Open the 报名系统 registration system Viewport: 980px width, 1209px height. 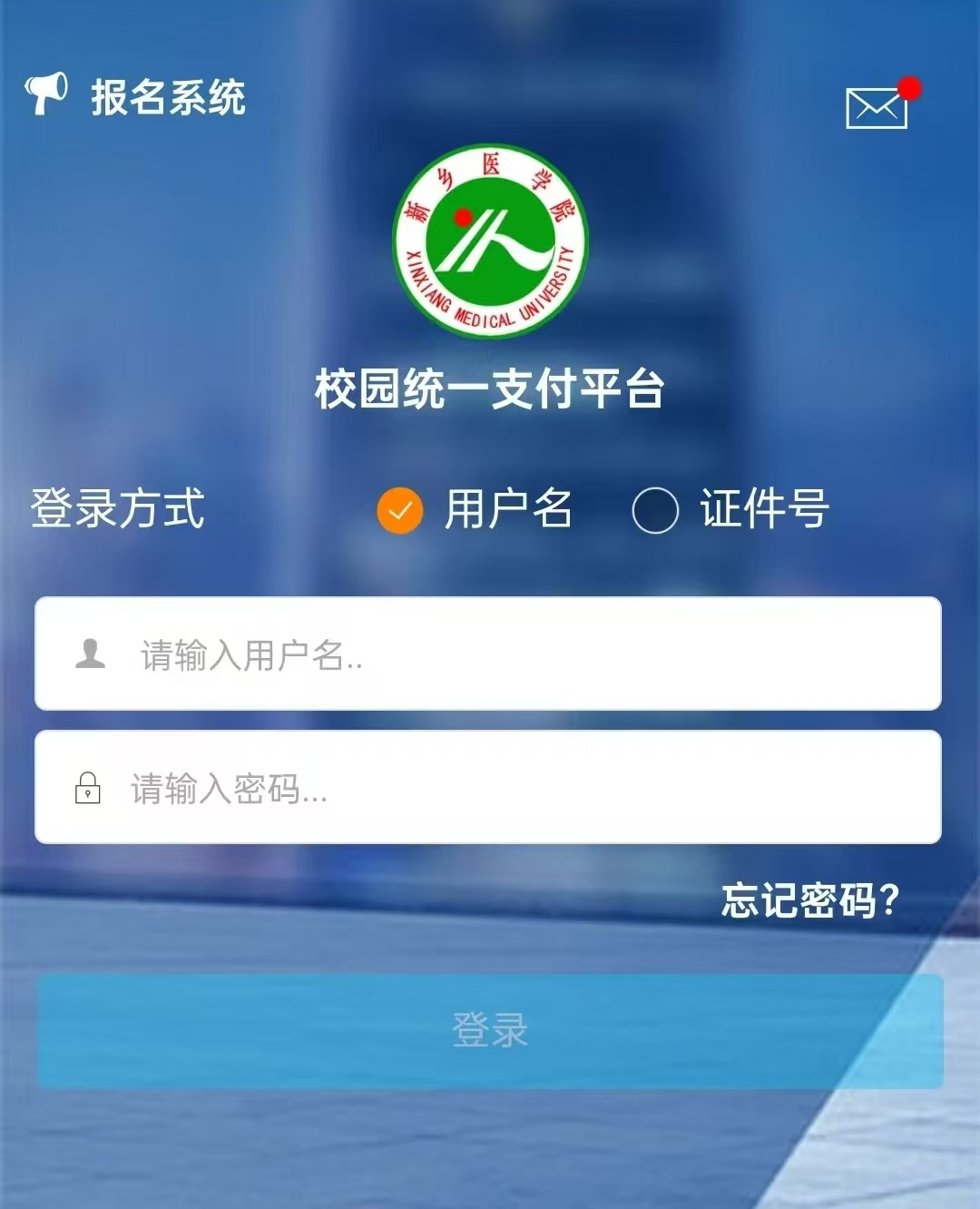(136, 96)
